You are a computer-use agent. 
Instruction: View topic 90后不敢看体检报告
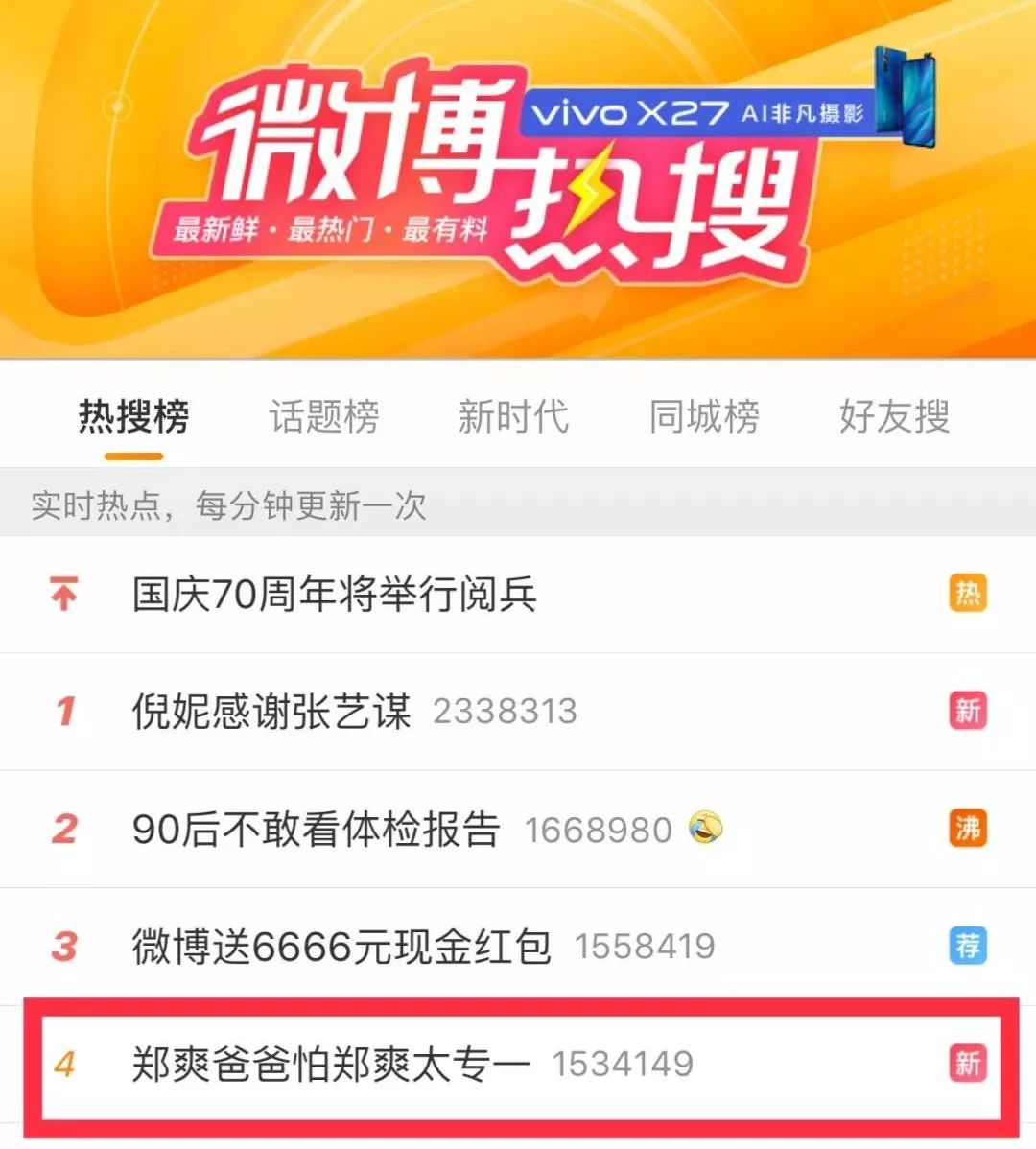317,830
